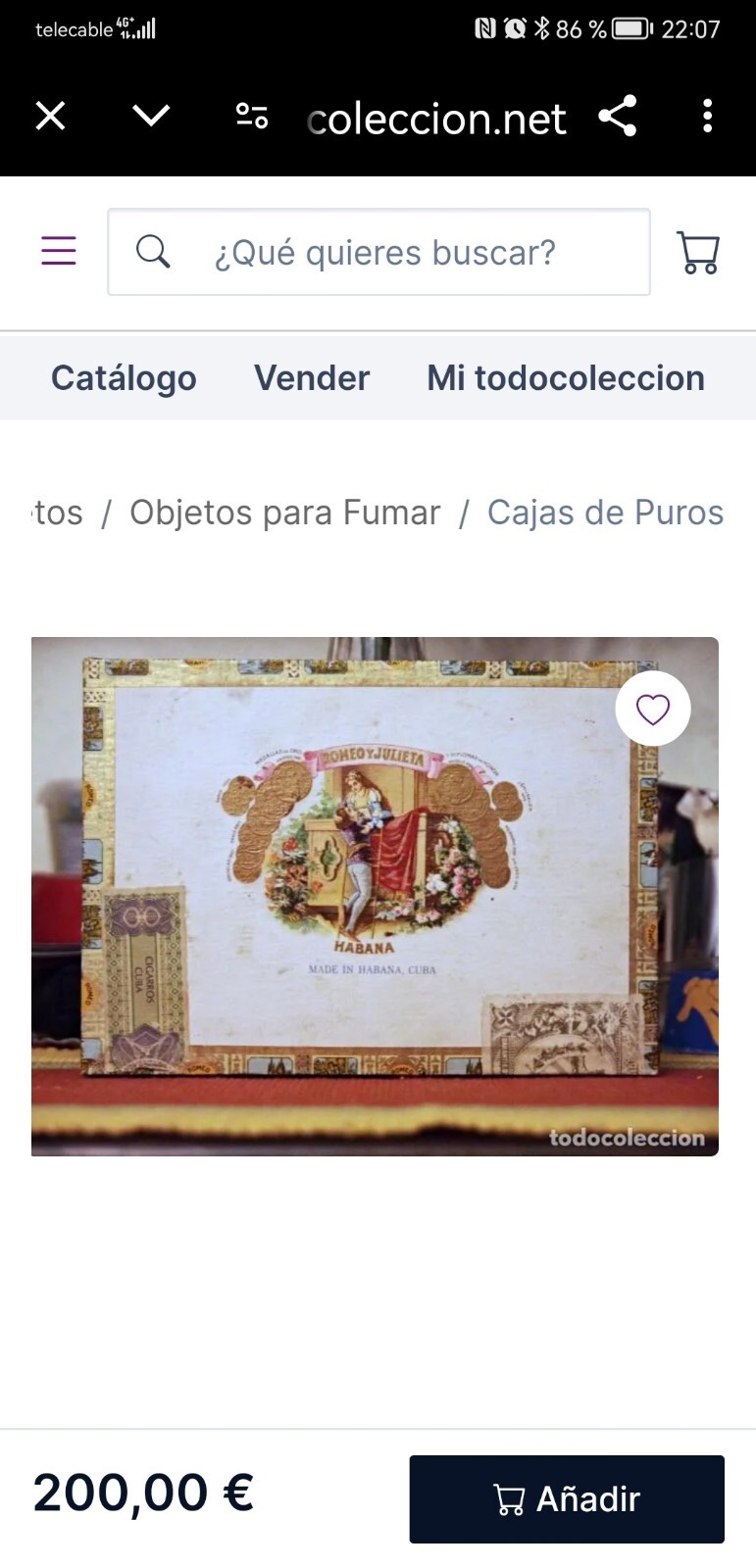The width and height of the screenshot is (756, 1568).
Task: Click the cart icon inside the Añadir button
Action: [x=509, y=1498]
